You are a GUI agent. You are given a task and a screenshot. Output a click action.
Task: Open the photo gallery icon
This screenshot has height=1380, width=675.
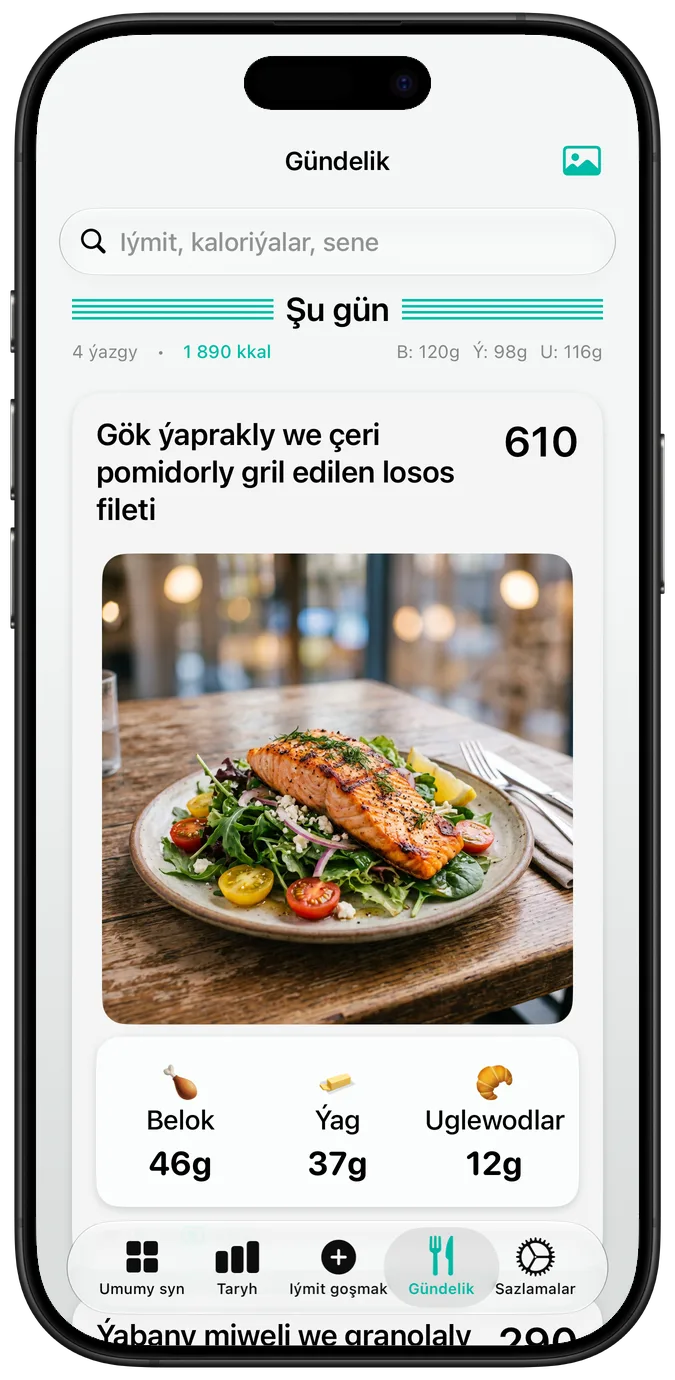[x=581, y=161]
